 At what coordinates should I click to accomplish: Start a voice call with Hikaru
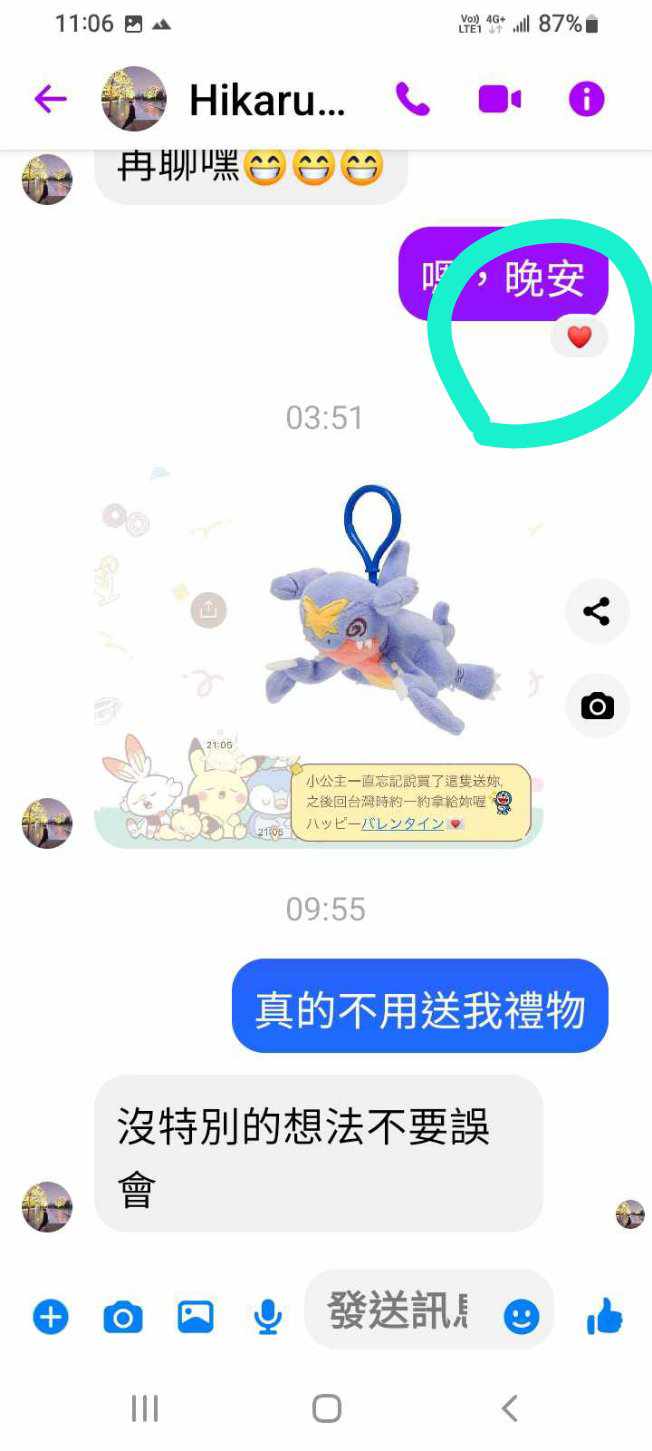point(412,99)
